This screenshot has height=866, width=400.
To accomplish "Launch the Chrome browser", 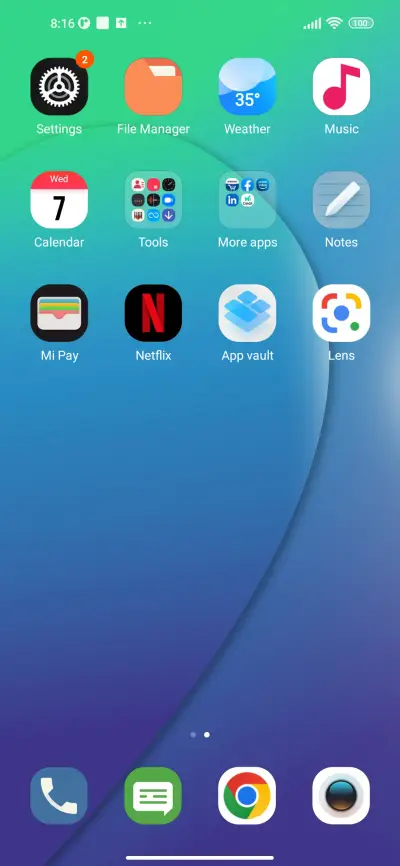I will (x=247, y=796).
